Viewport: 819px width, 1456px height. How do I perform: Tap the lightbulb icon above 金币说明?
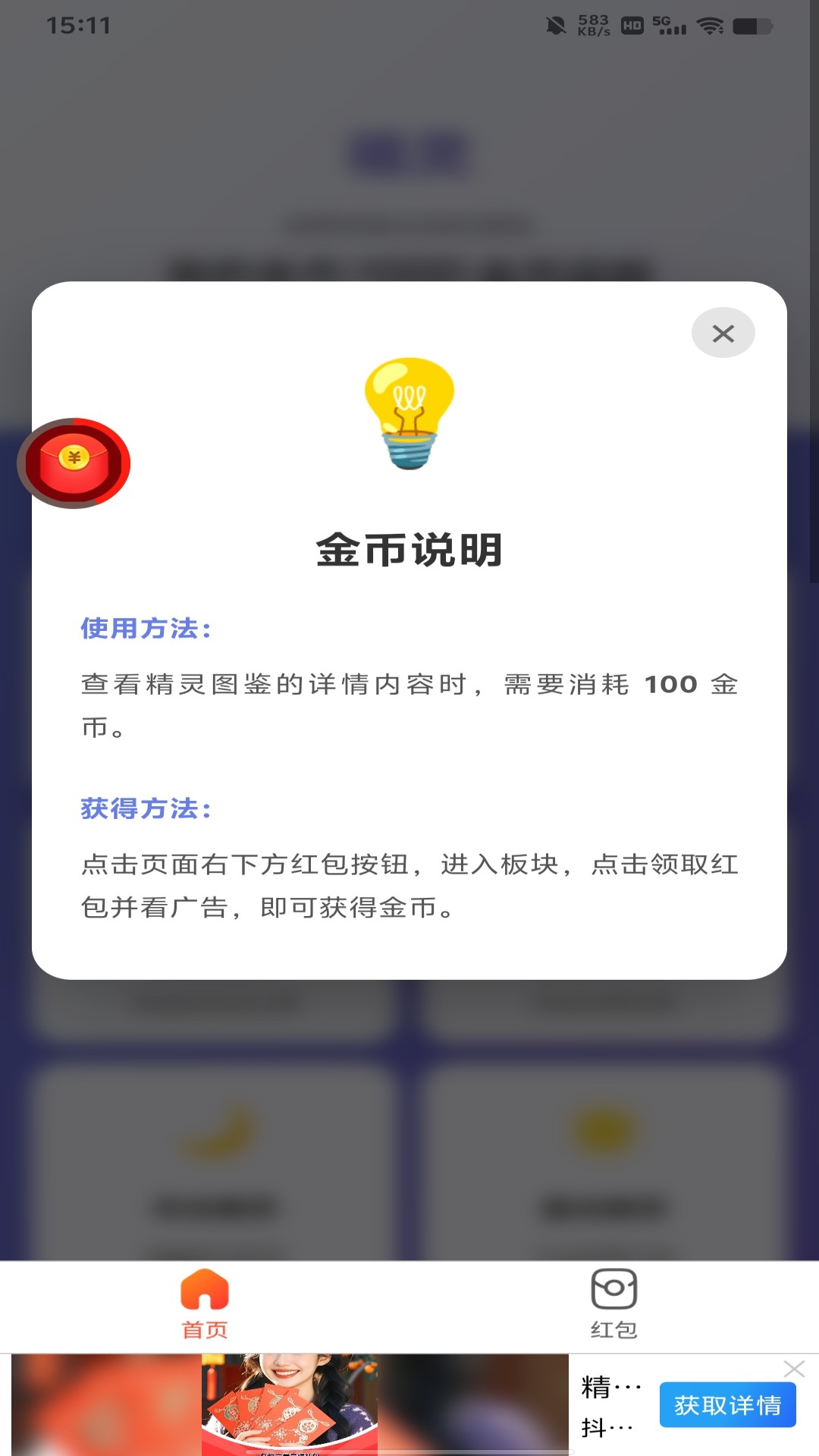(408, 413)
